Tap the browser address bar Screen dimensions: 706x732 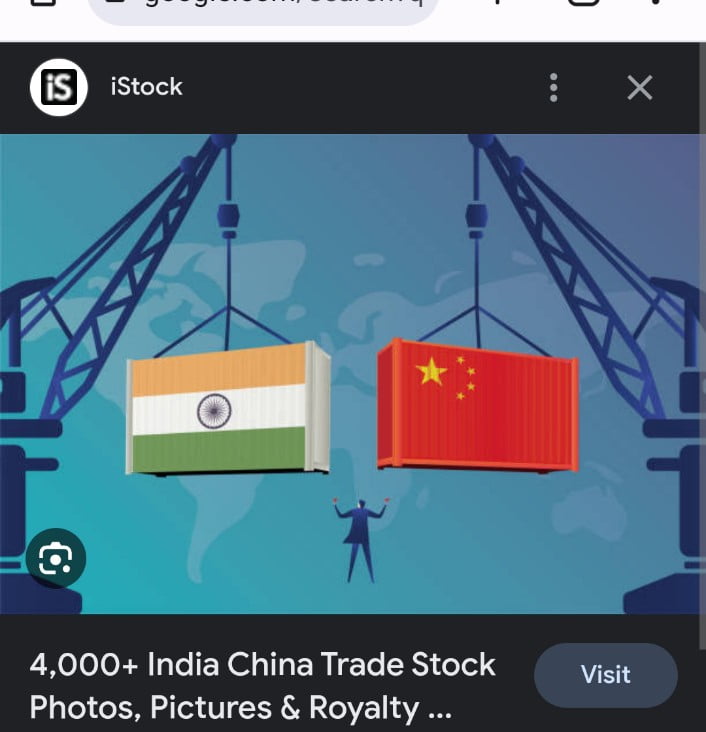pos(262,8)
